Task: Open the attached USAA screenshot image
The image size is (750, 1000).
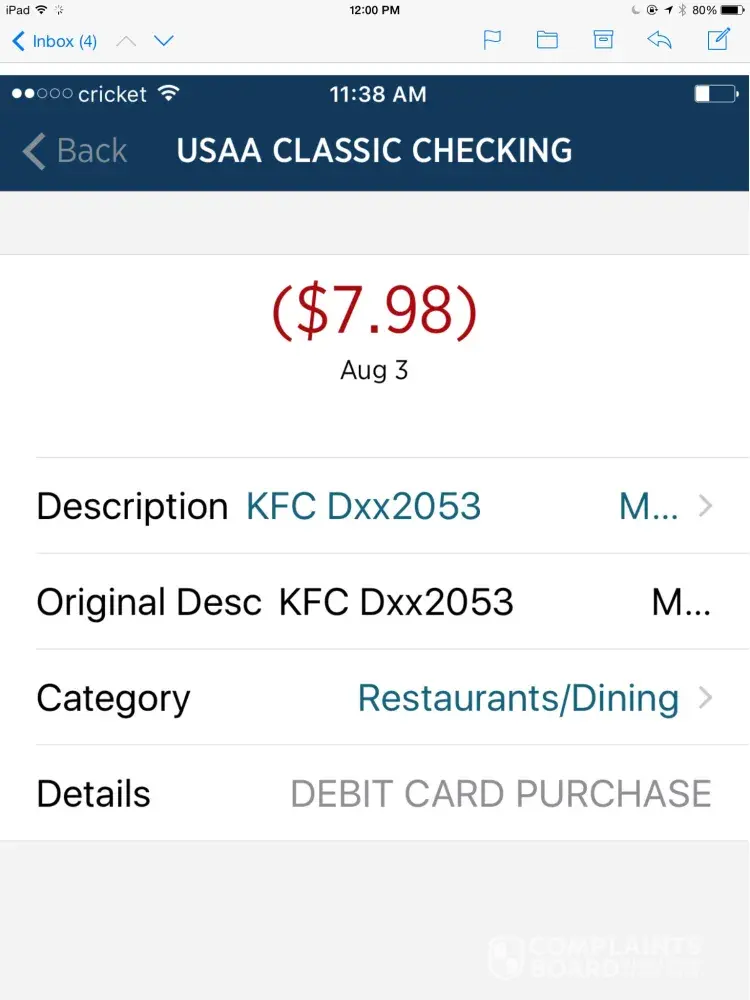Action: tap(375, 500)
